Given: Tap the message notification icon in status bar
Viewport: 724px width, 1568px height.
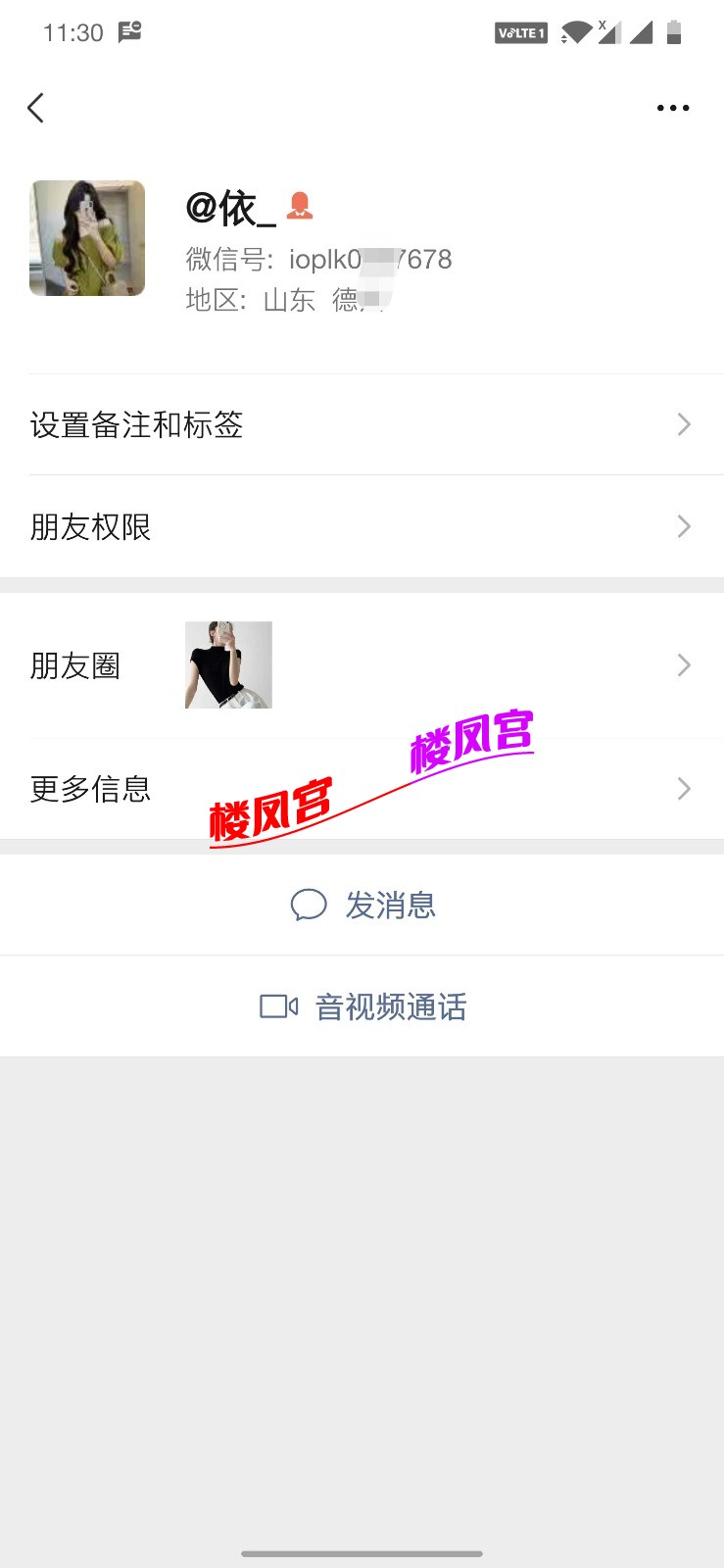Looking at the screenshot, I should 130,30.
